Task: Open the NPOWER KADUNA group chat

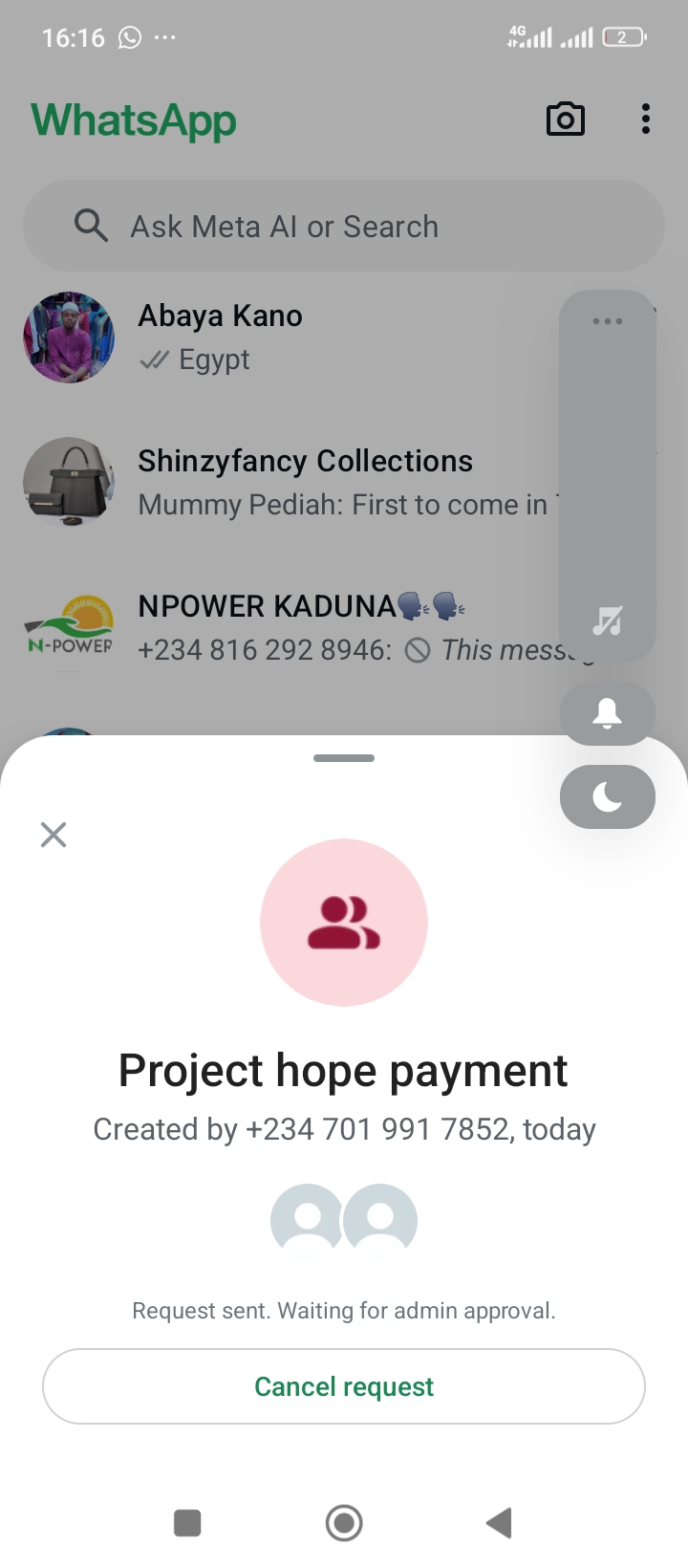Action: click(287, 628)
